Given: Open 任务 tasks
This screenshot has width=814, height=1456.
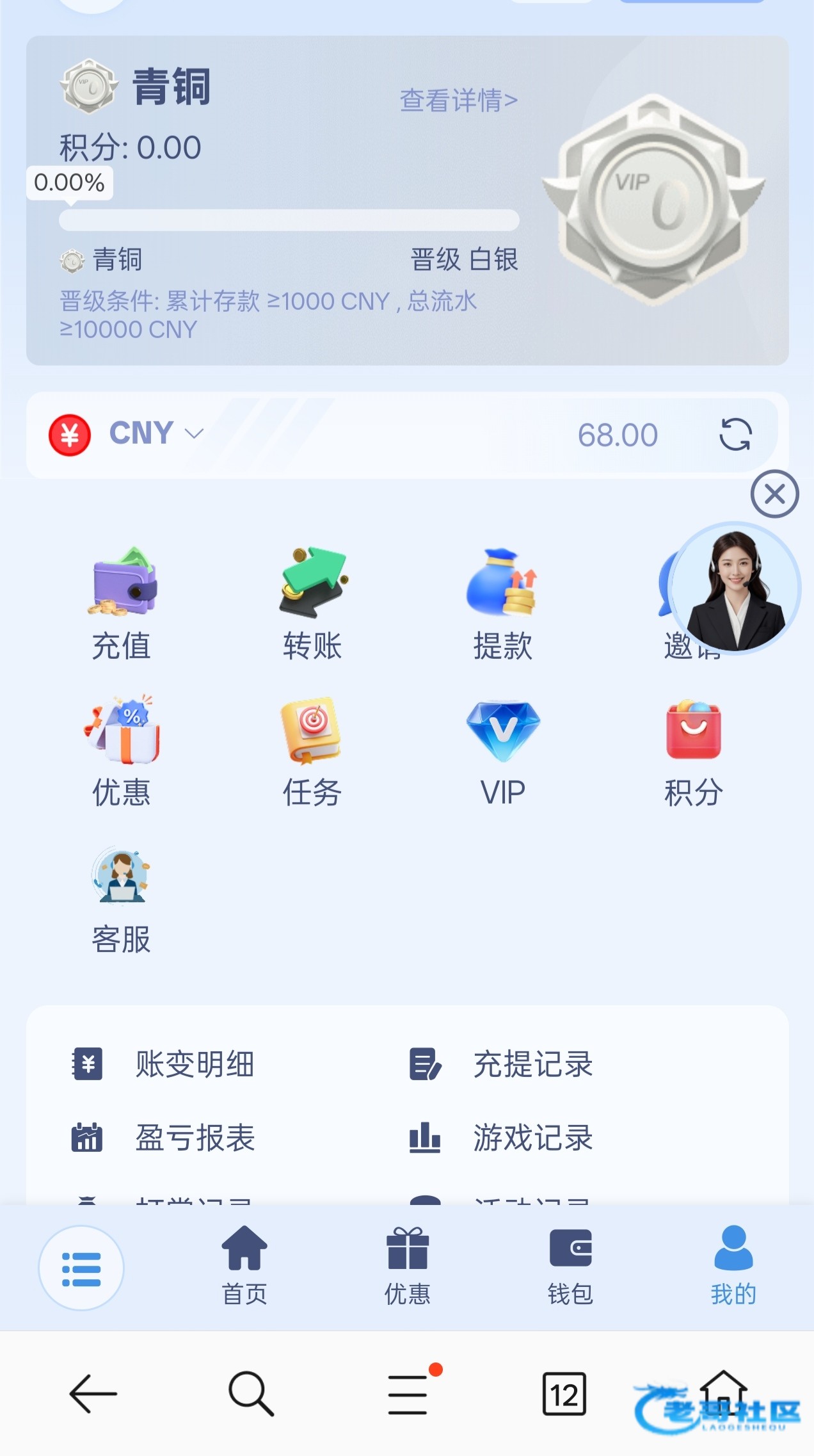Looking at the screenshot, I should (312, 752).
